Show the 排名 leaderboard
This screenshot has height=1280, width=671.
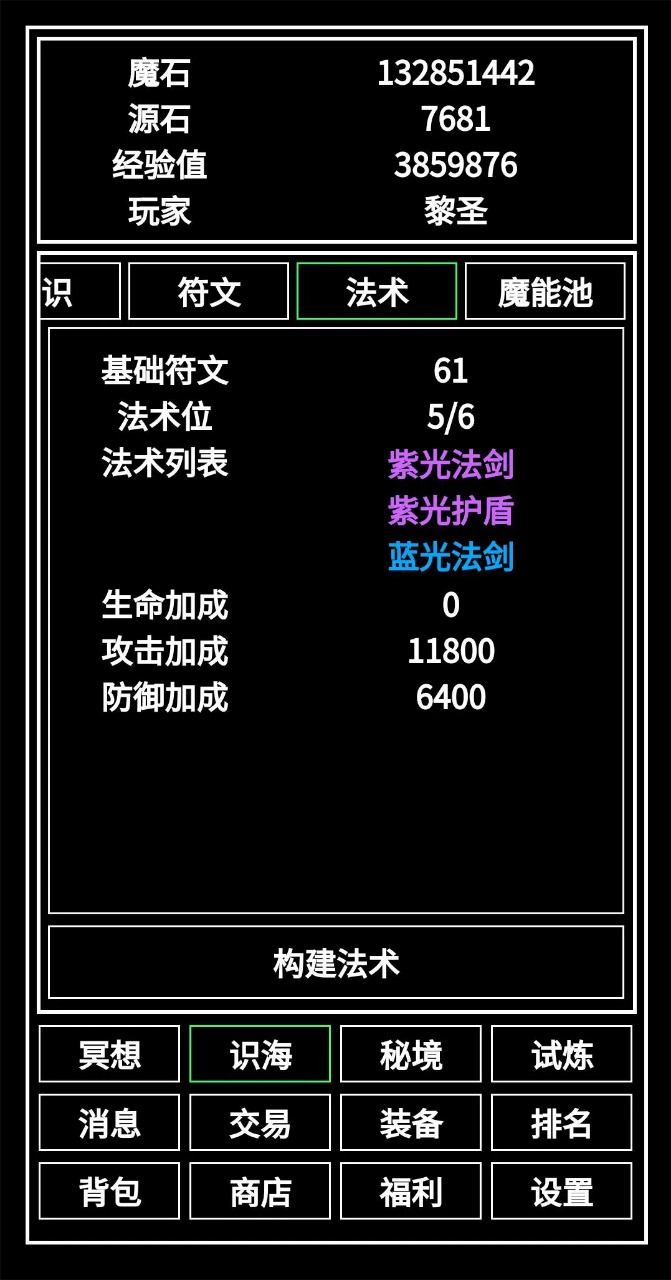pyautogui.click(x=562, y=1123)
